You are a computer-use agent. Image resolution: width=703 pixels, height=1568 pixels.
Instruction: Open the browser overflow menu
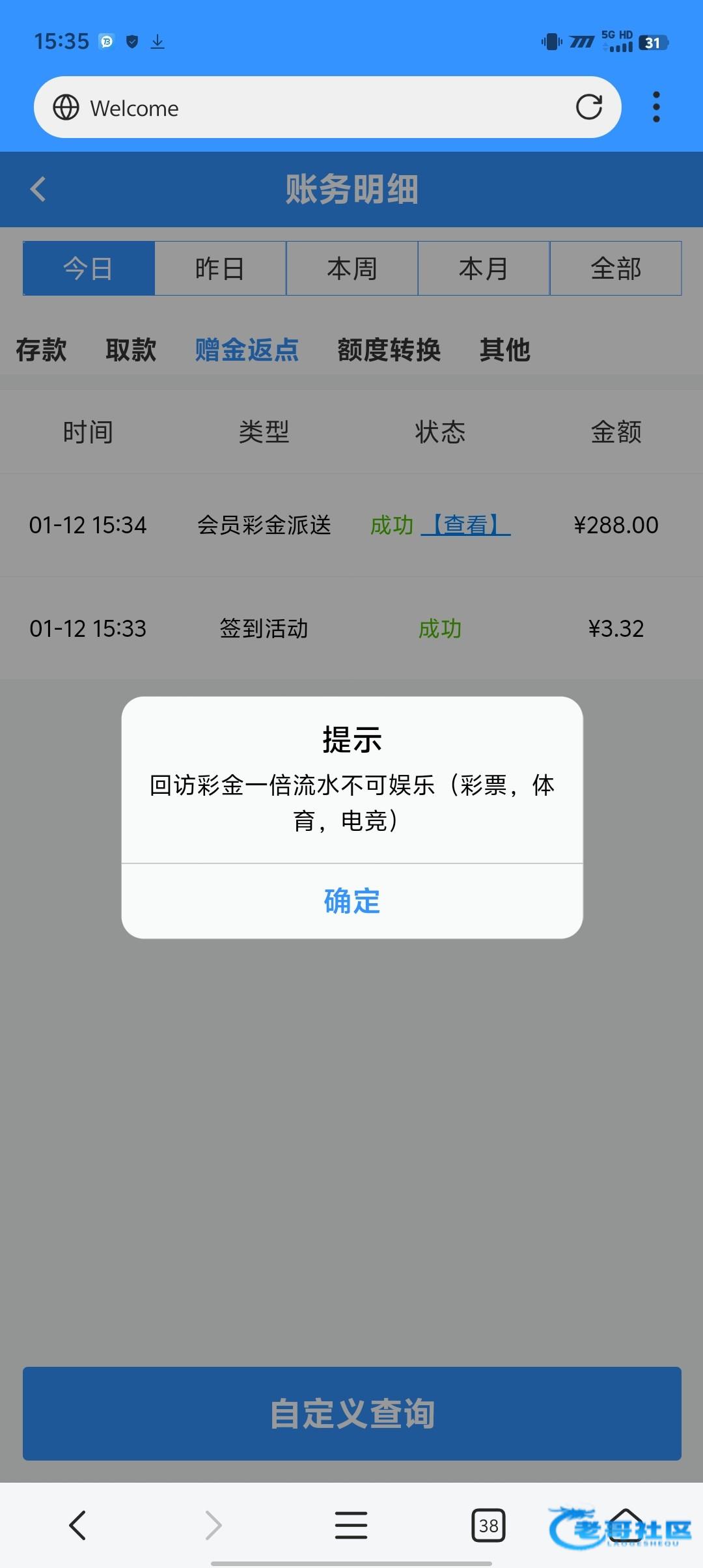point(656,107)
